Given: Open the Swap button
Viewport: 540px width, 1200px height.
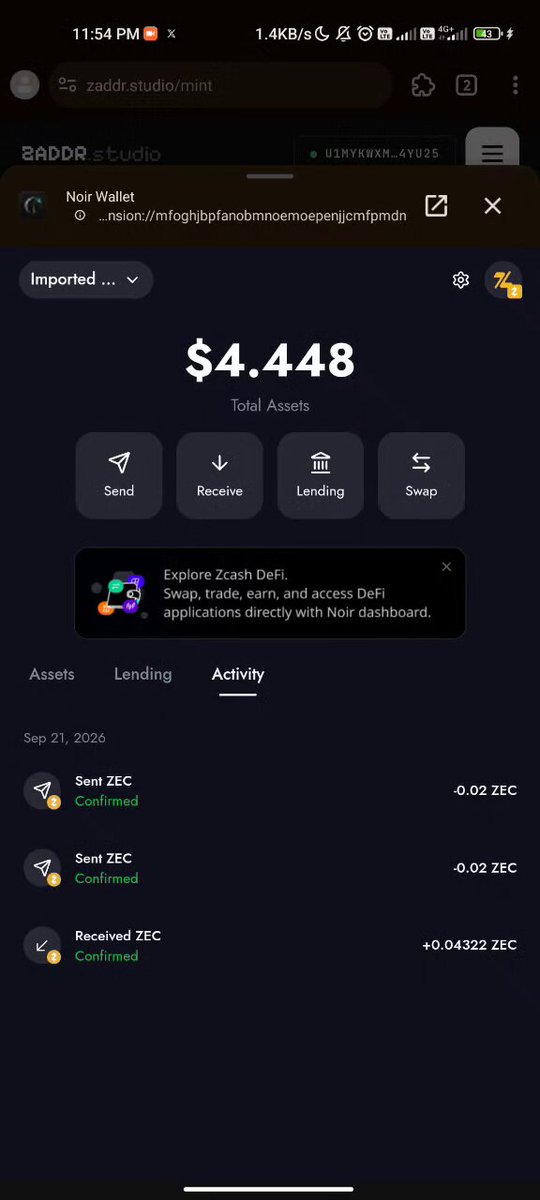Looking at the screenshot, I should click(x=421, y=475).
